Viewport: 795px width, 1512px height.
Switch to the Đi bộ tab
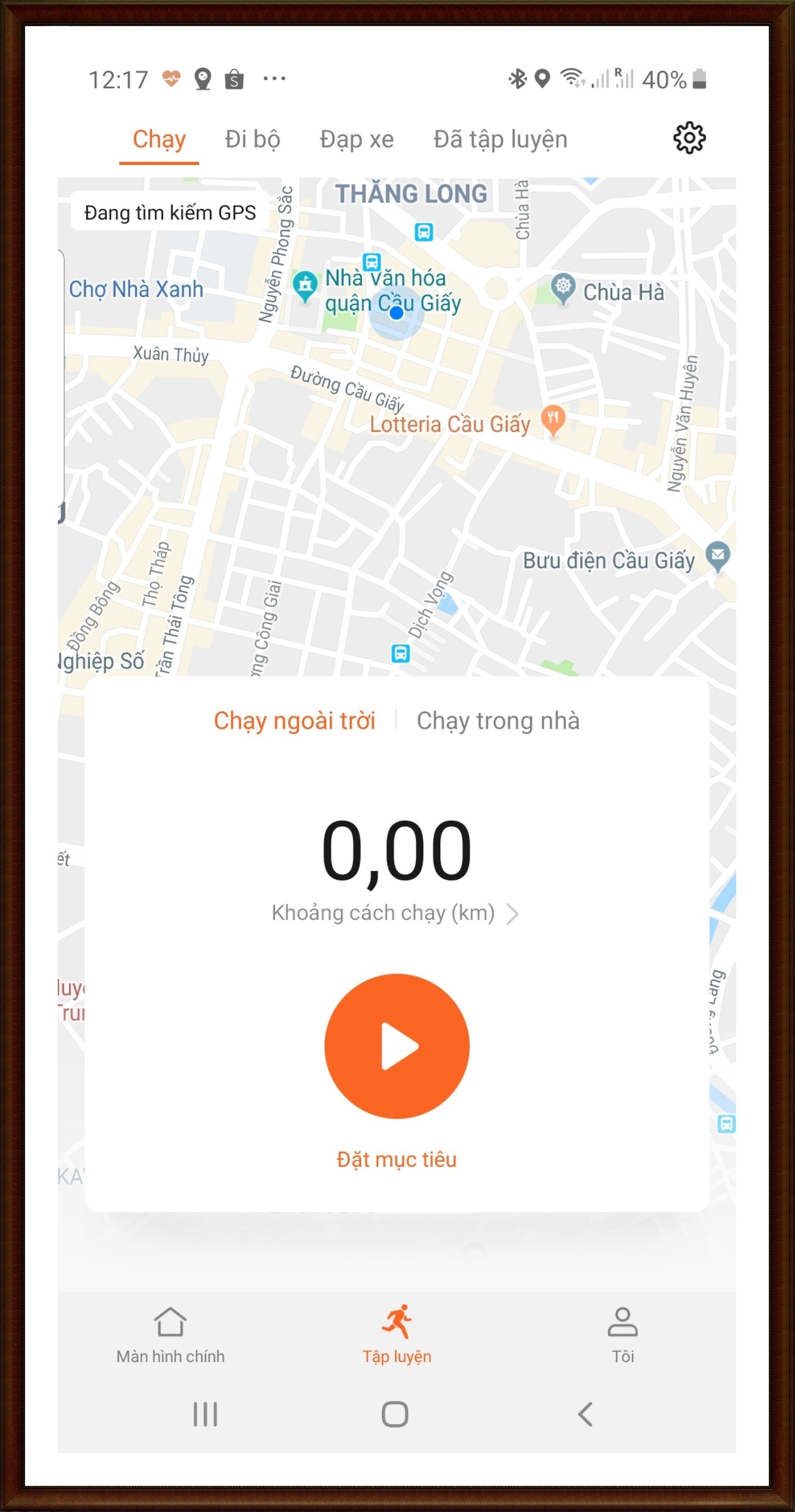[x=252, y=138]
